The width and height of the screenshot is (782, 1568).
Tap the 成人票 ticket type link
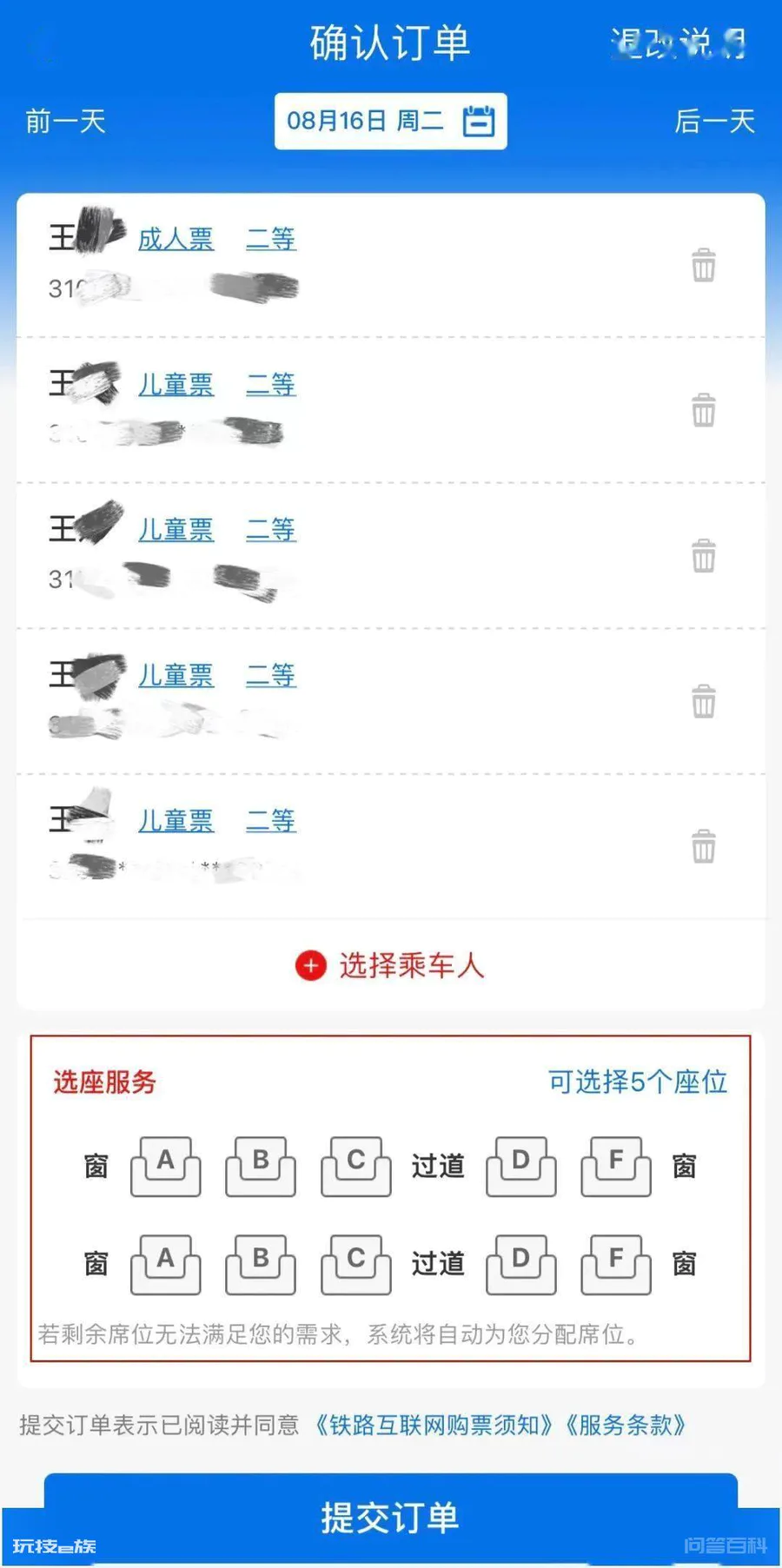(x=176, y=239)
